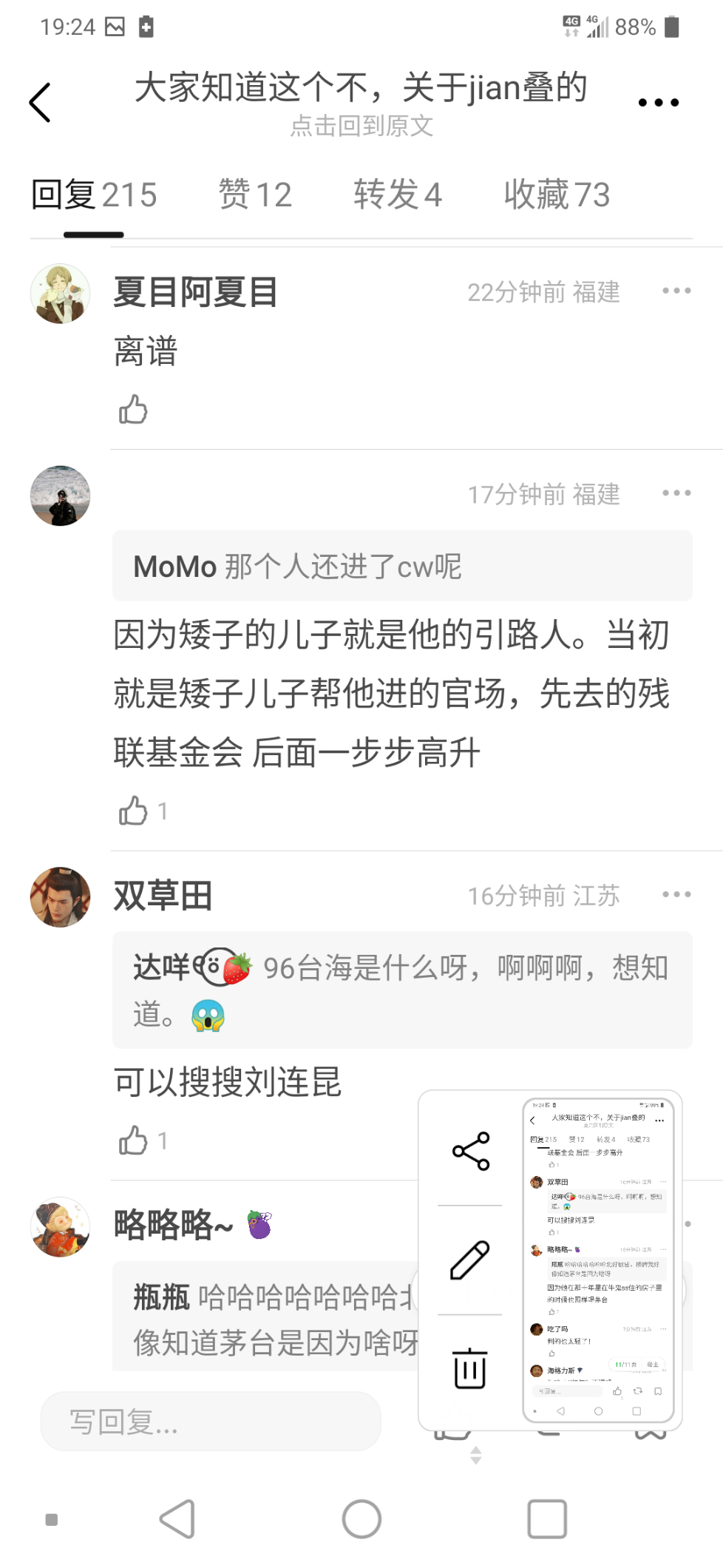Delete the captured screenshot
The width and height of the screenshot is (723, 1568).
[471, 1368]
